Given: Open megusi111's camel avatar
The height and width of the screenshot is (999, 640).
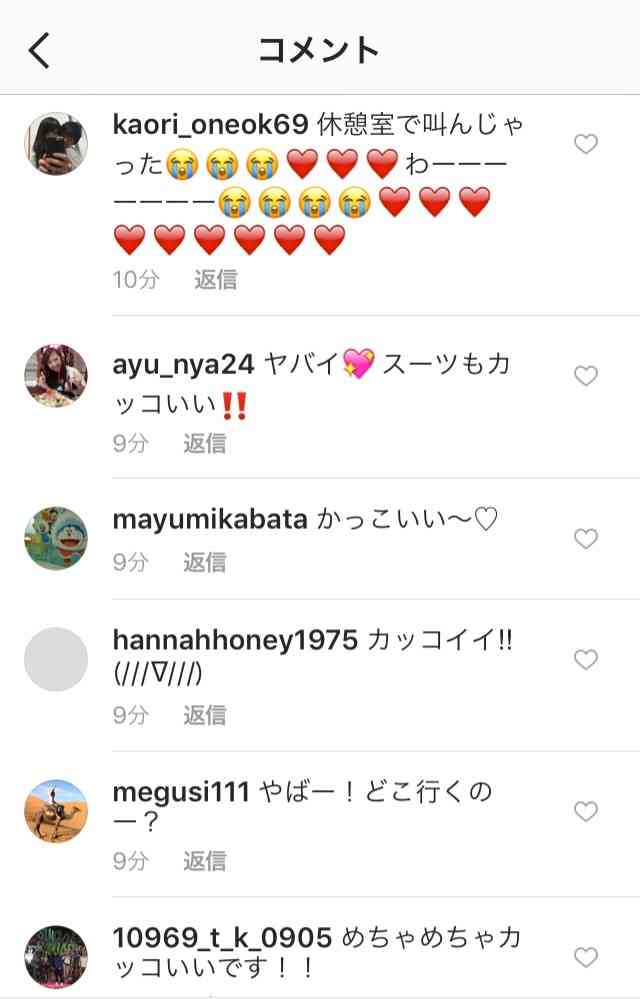Looking at the screenshot, I should click(x=56, y=811).
